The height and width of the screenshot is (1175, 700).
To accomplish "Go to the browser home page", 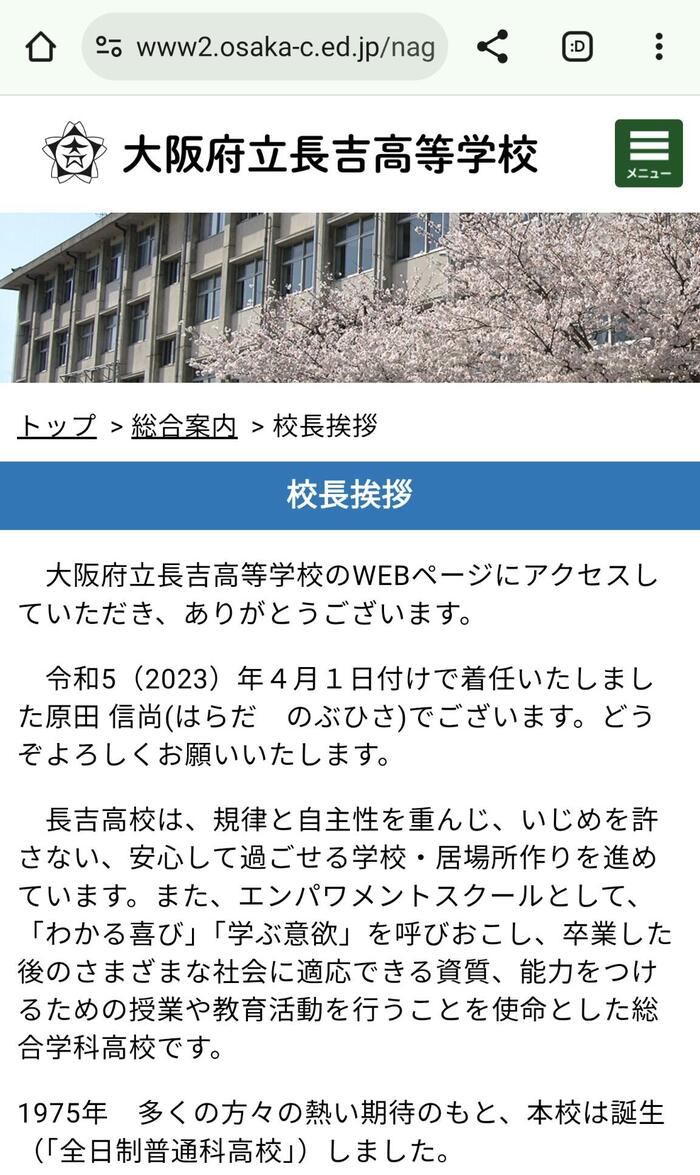I will point(40,47).
